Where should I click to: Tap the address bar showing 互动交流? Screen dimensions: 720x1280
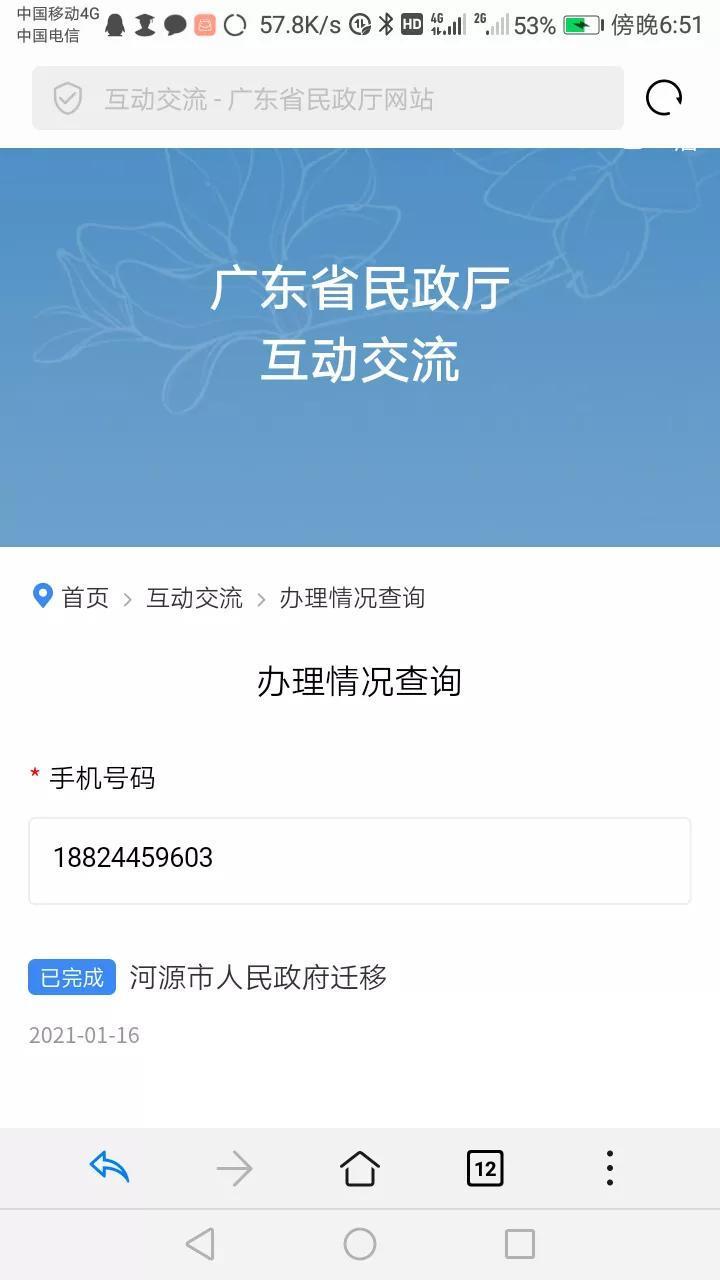tap(328, 99)
